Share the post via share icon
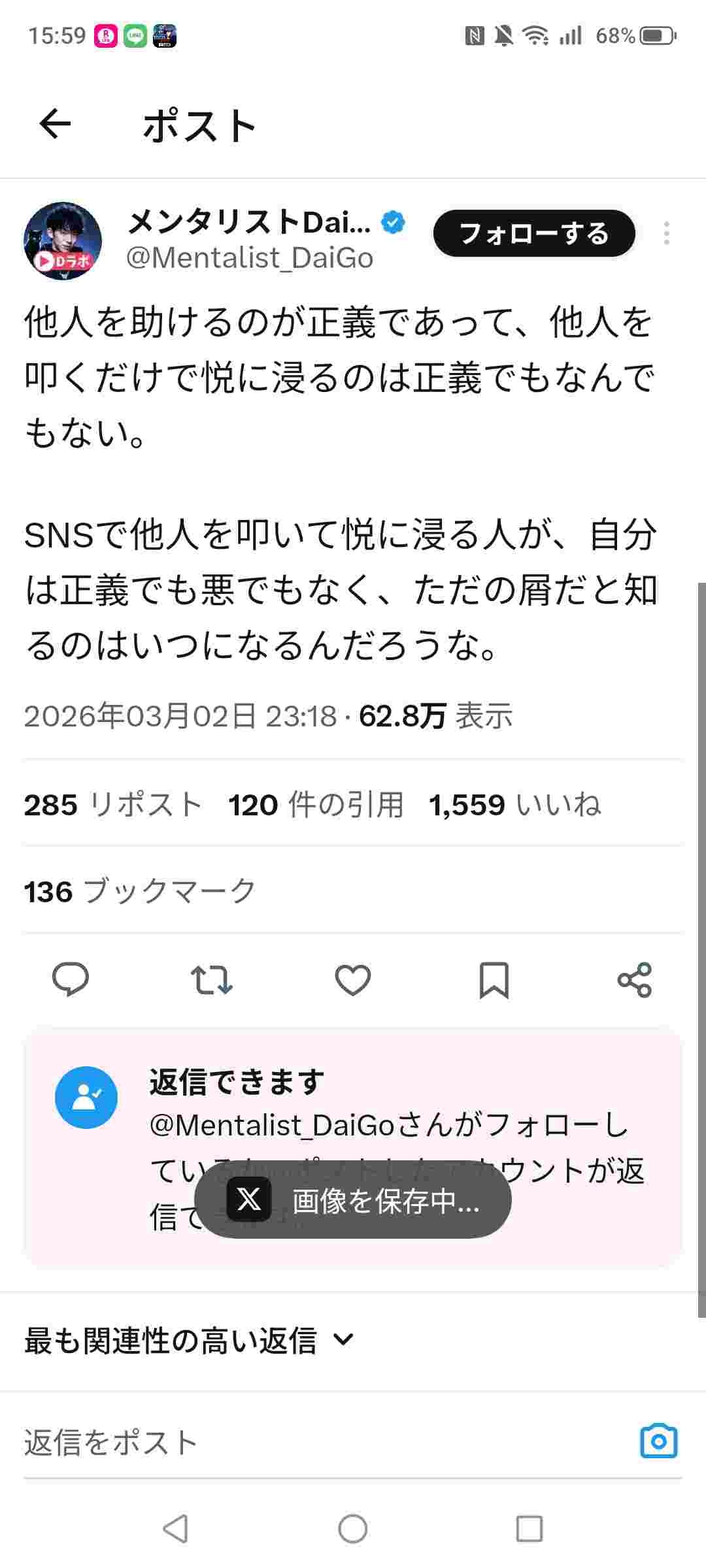Screen dimensions: 706x1568 pyautogui.click(x=634, y=979)
